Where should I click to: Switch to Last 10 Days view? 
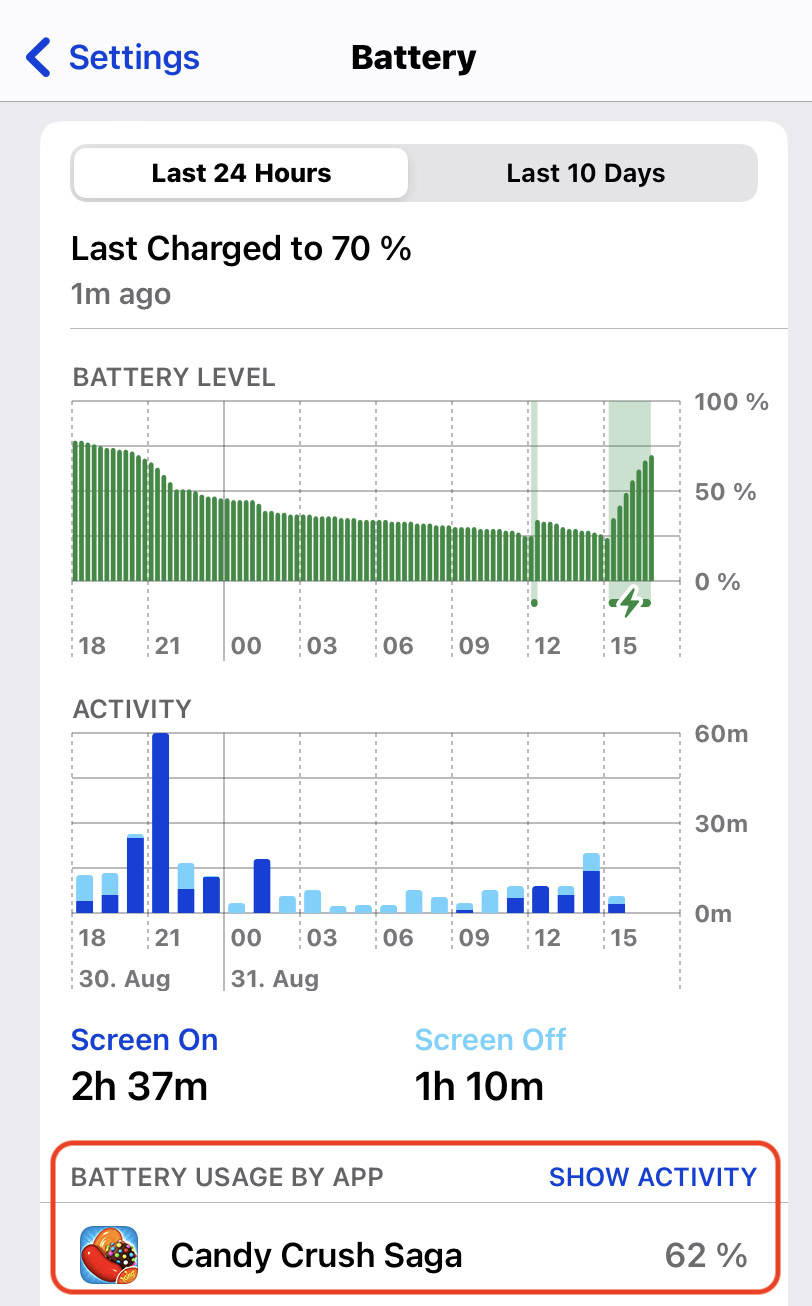pos(585,174)
